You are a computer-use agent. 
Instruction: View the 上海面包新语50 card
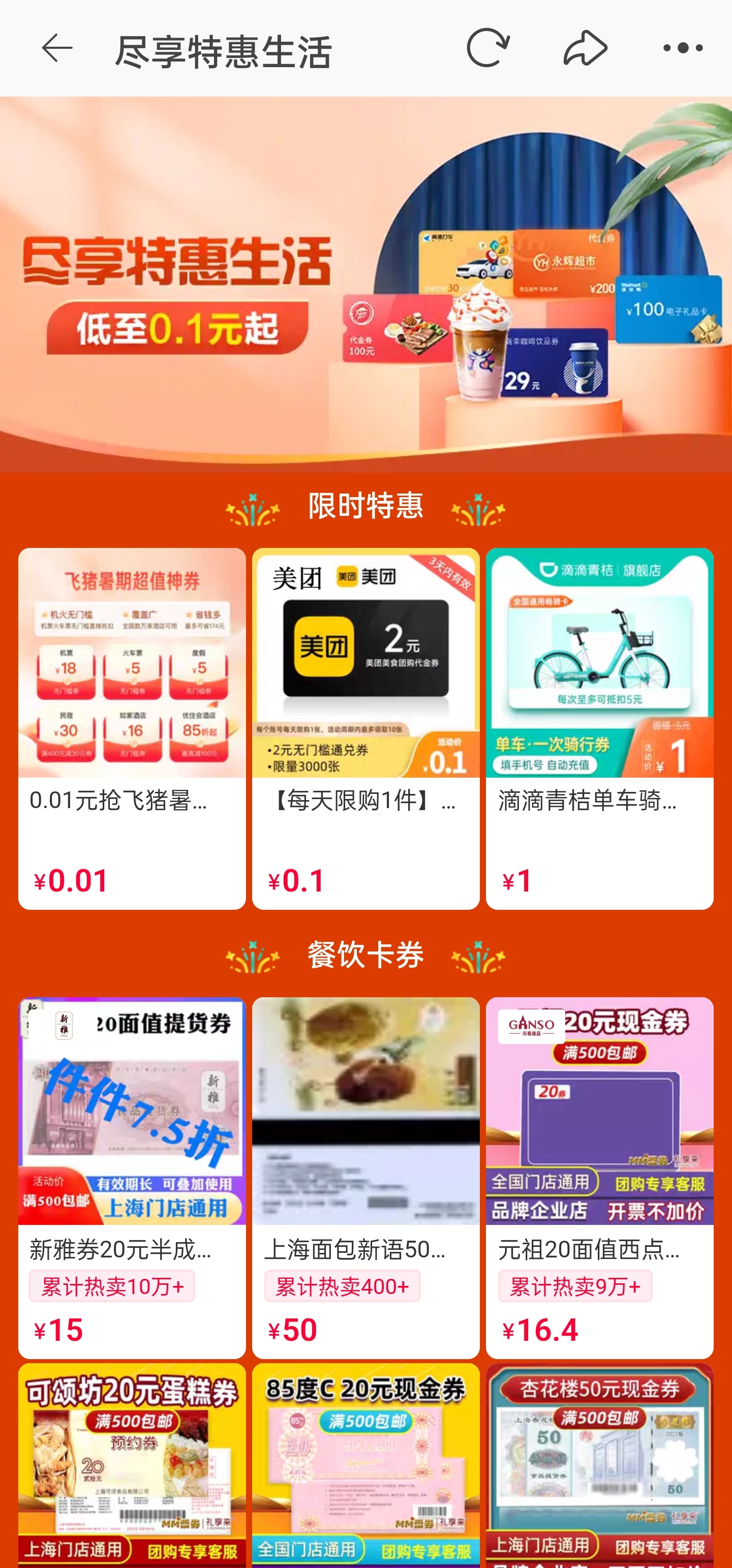click(365, 1176)
